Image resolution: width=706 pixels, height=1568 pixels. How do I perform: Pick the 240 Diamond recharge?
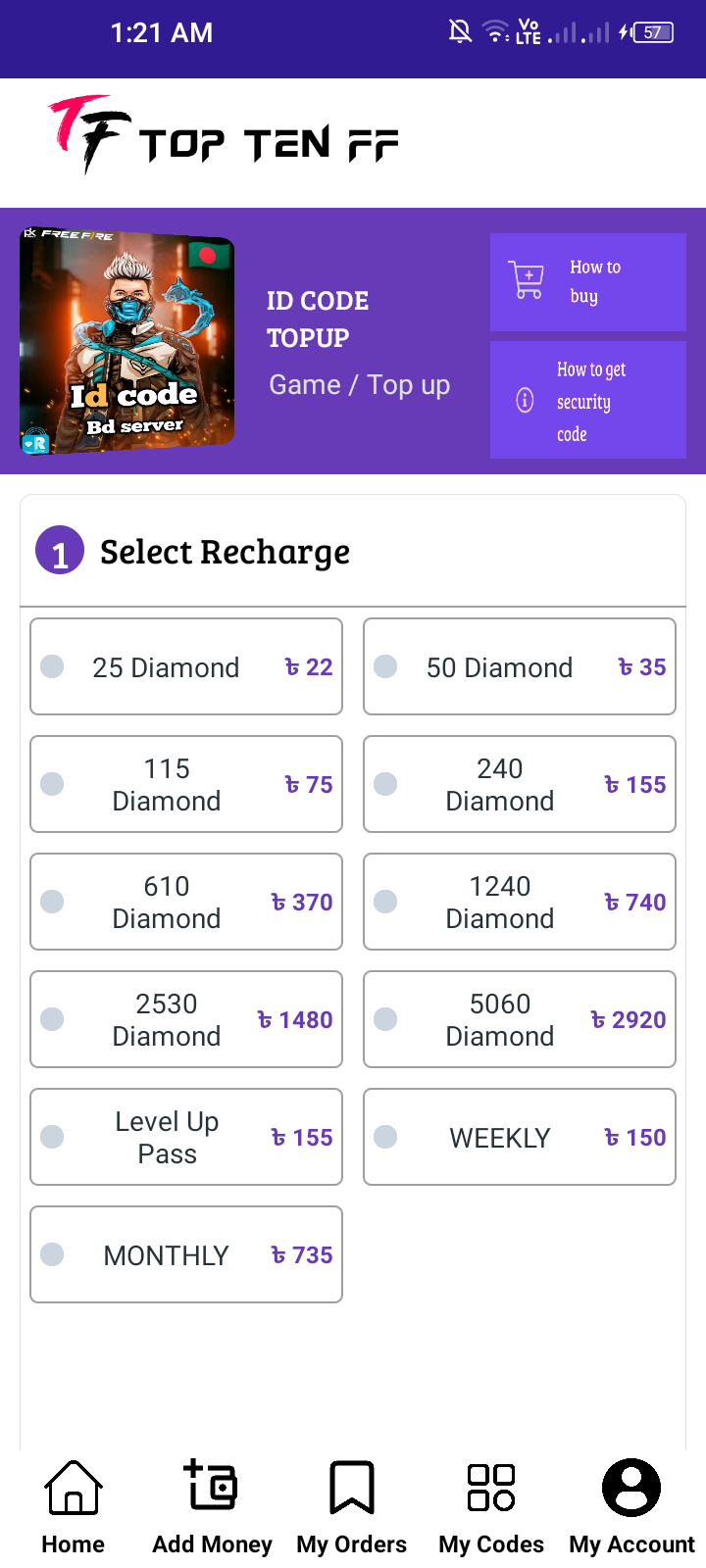(520, 784)
